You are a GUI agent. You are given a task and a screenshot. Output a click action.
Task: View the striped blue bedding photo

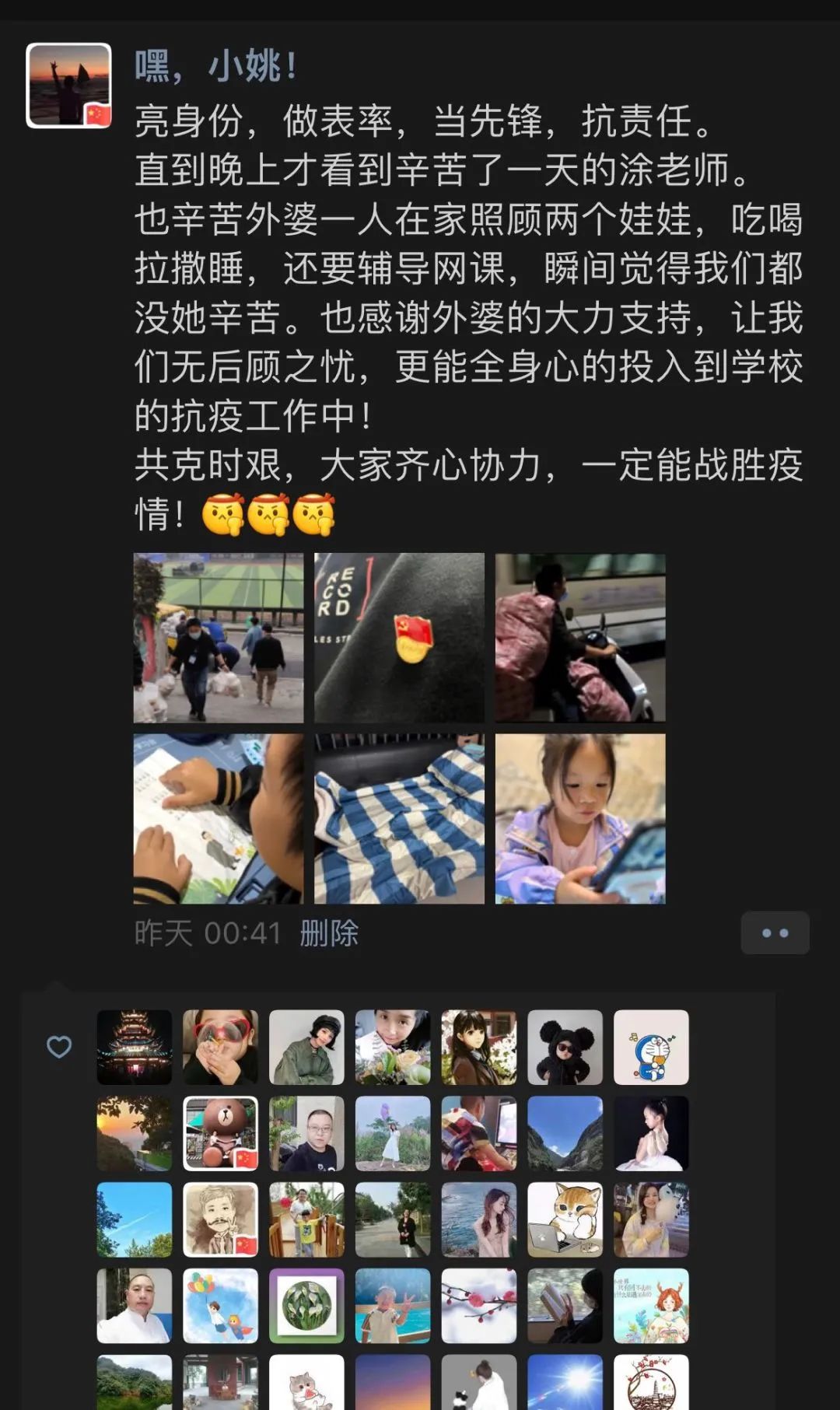[x=399, y=818]
